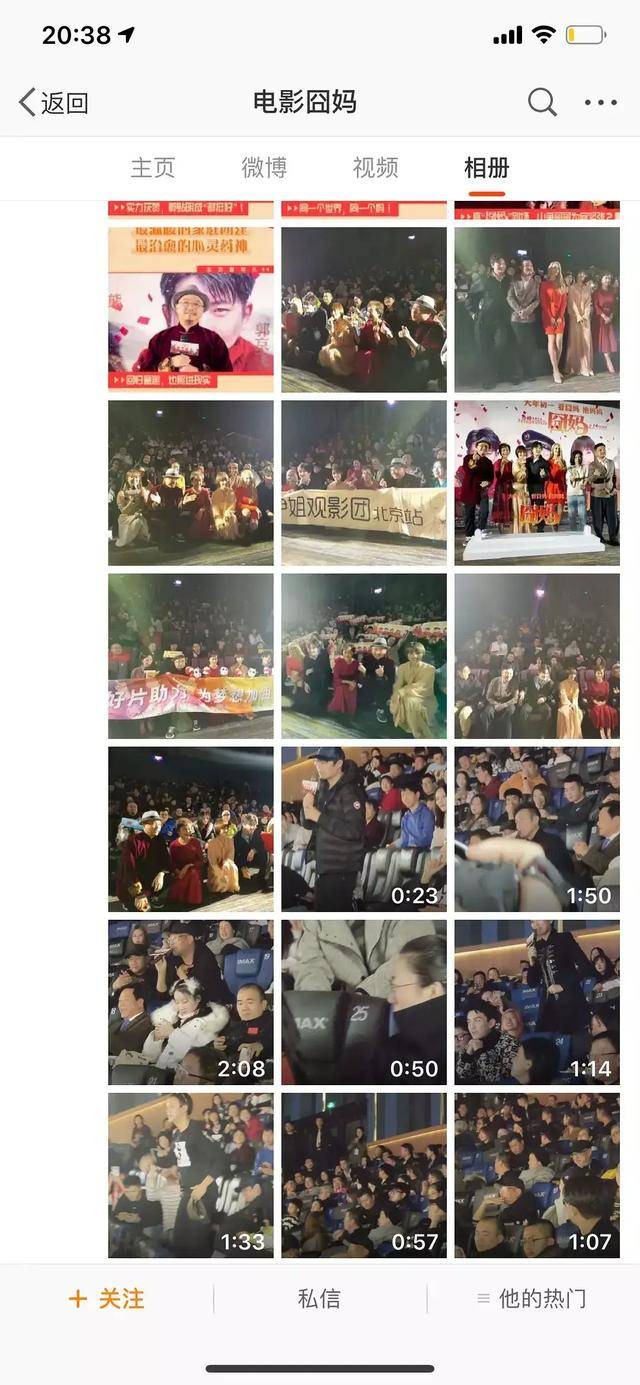Viewport: 640px width, 1385px height.
Task: Open the photo with the 北京站 banner
Action: point(364,483)
